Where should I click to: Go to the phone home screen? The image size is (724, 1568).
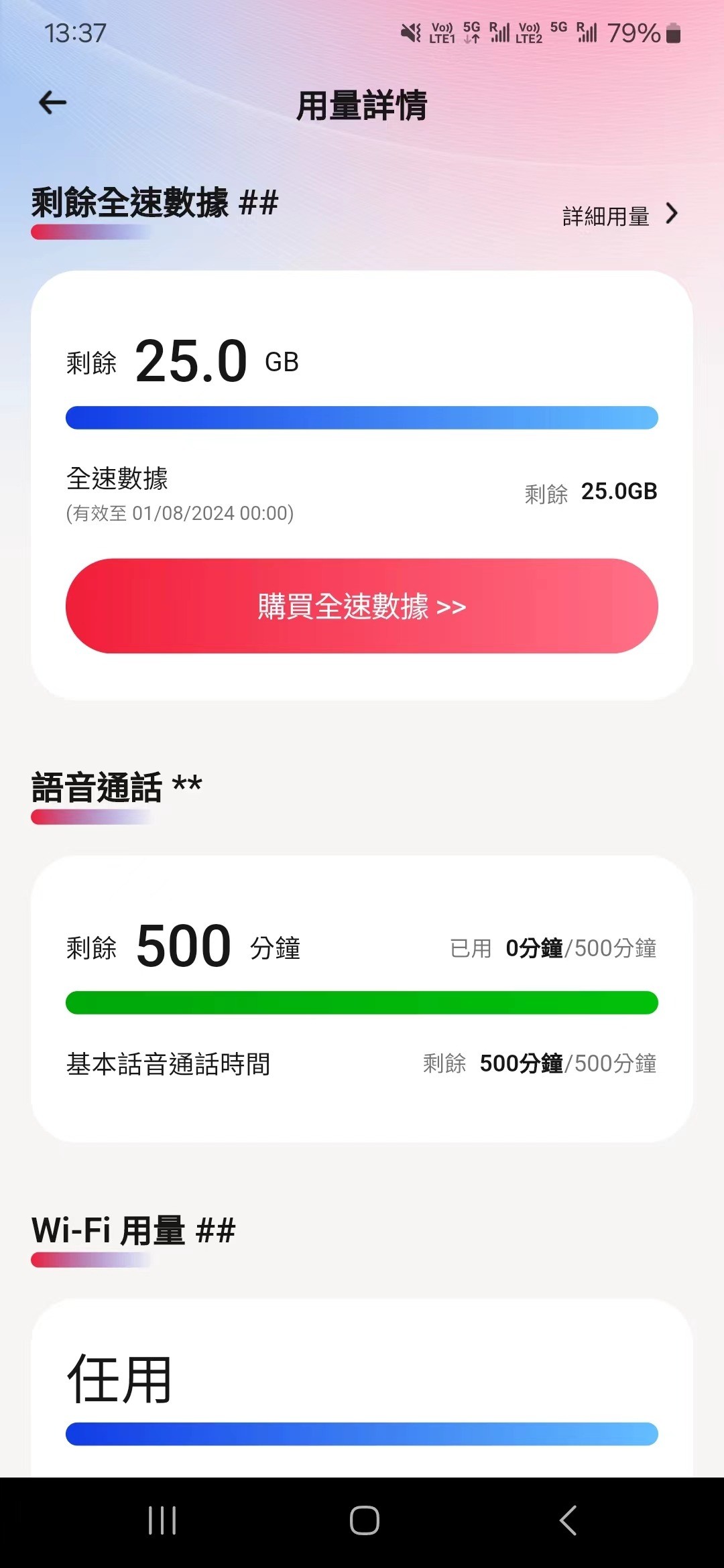pos(365,1520)
